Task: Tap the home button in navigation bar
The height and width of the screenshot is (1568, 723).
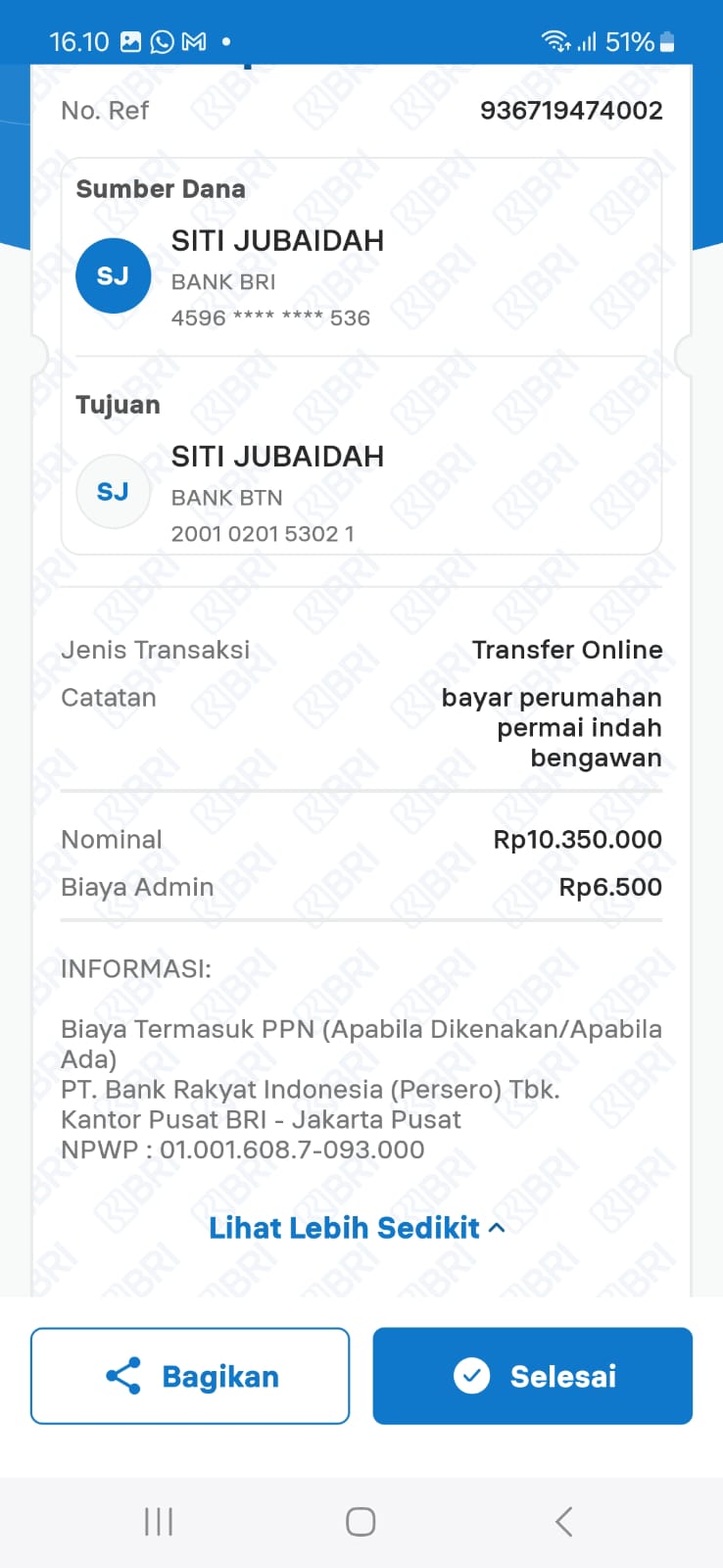Action: pos(360,1521)
